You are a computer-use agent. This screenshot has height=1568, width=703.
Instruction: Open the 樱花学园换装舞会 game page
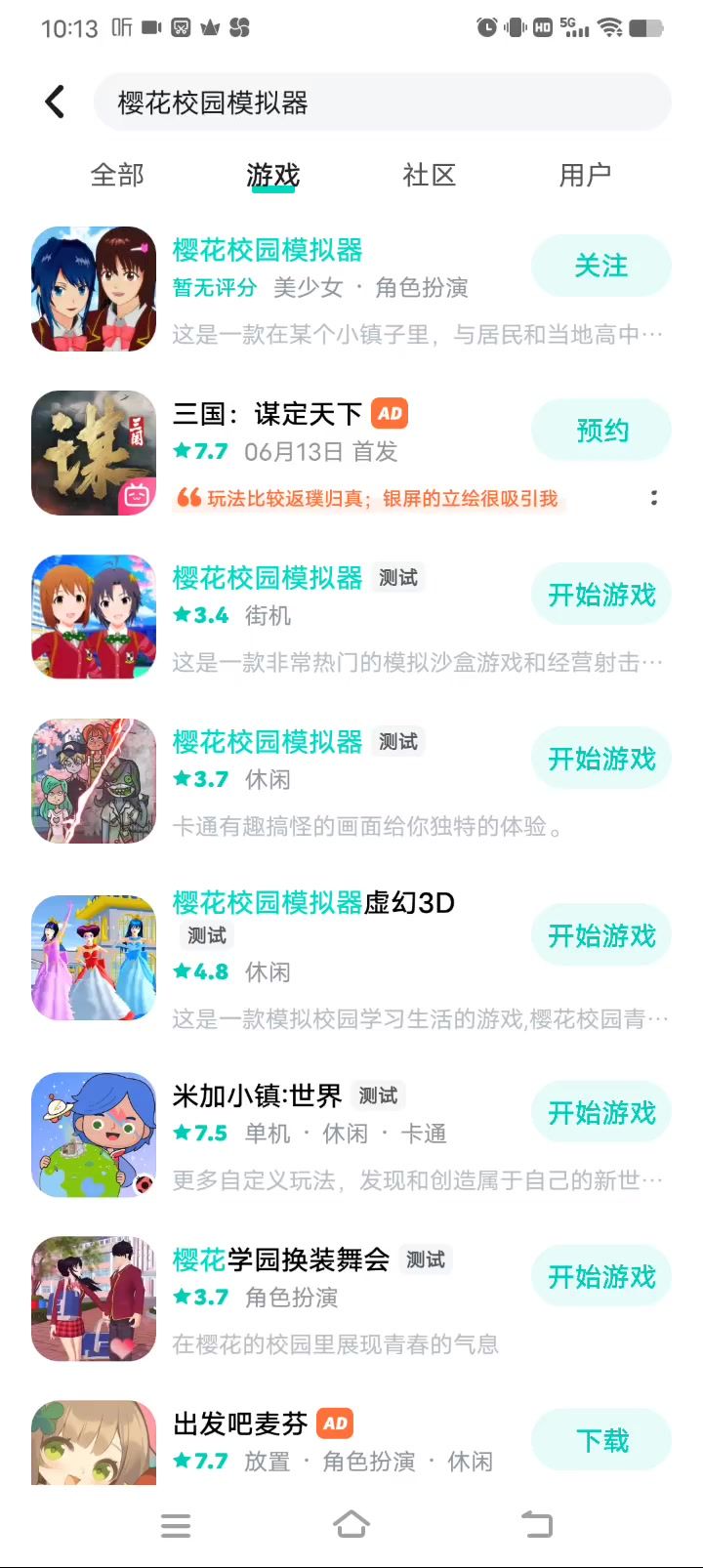pyautogui.click(x=281, y=1260)
